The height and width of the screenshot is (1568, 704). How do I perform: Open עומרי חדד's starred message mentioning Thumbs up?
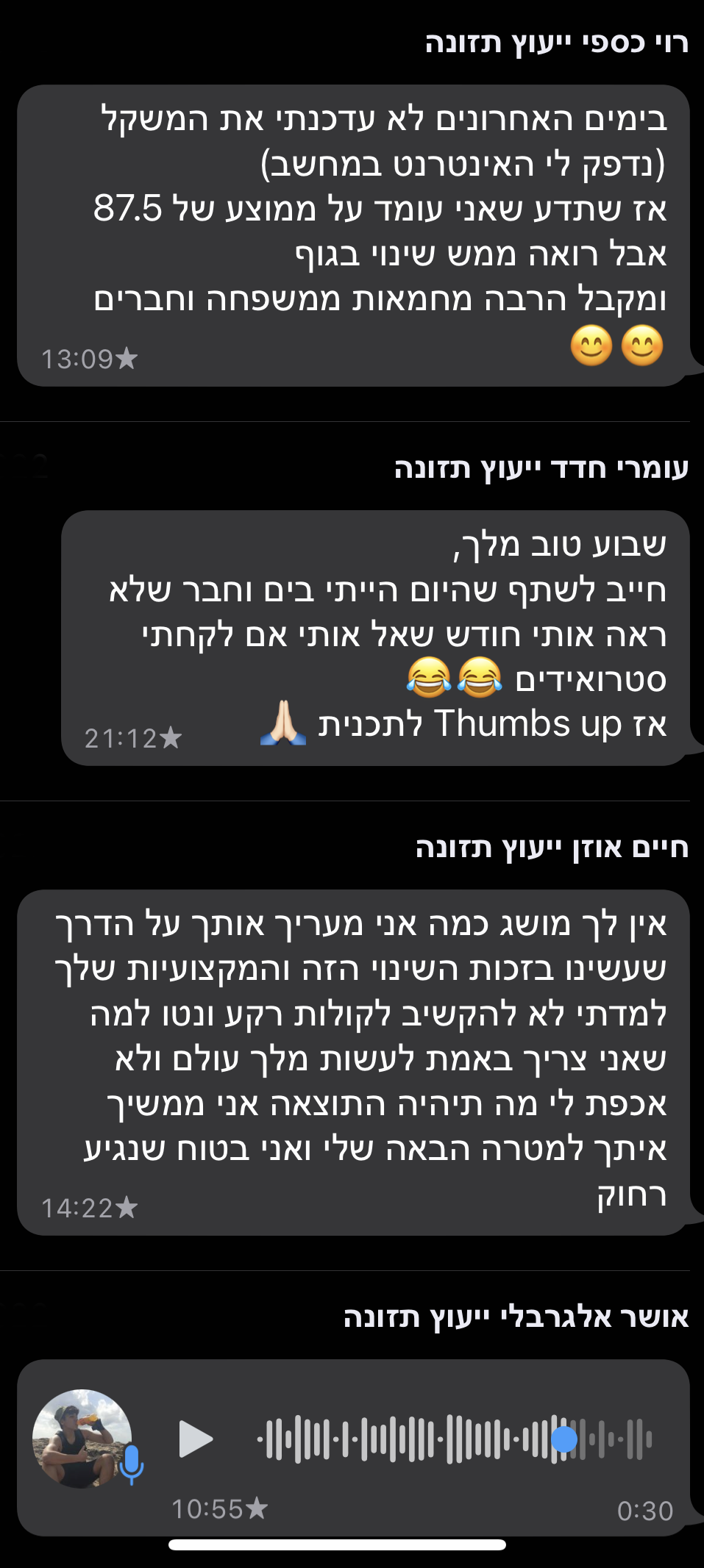tap(375, 637)
